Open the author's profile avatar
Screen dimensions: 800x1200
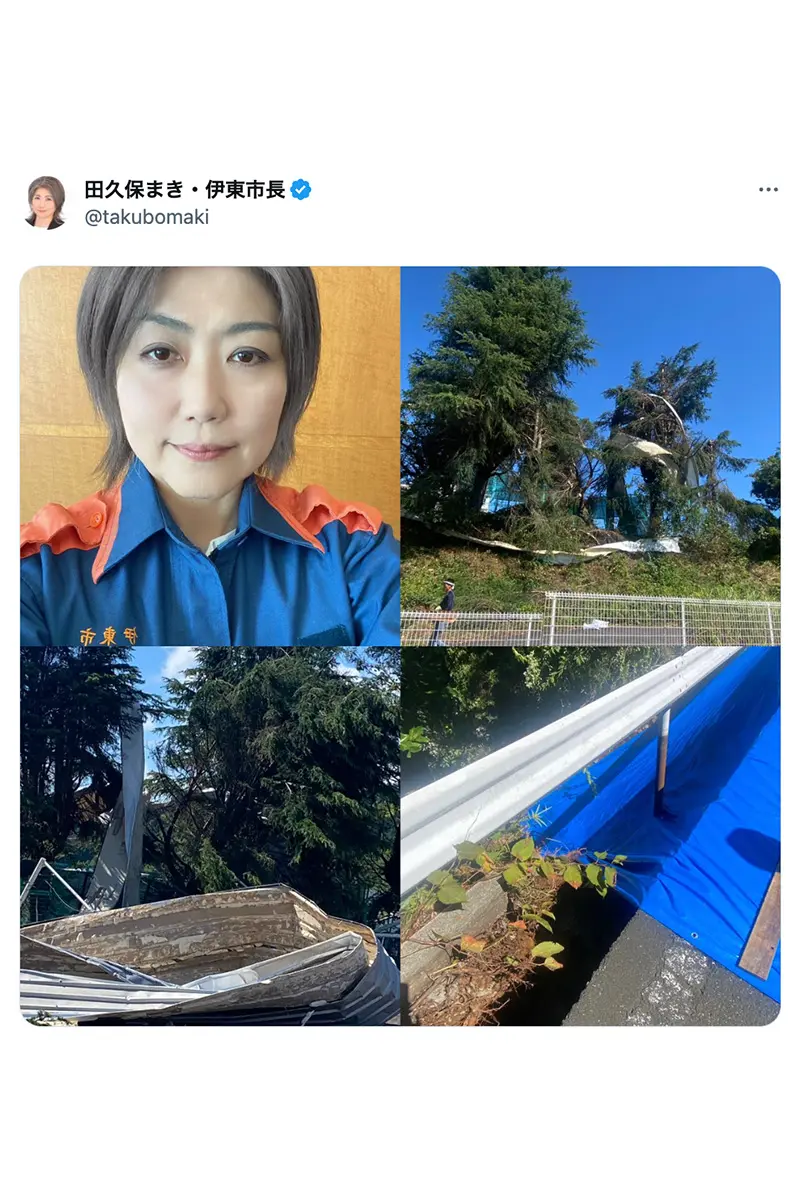click(x=46, y=202)
